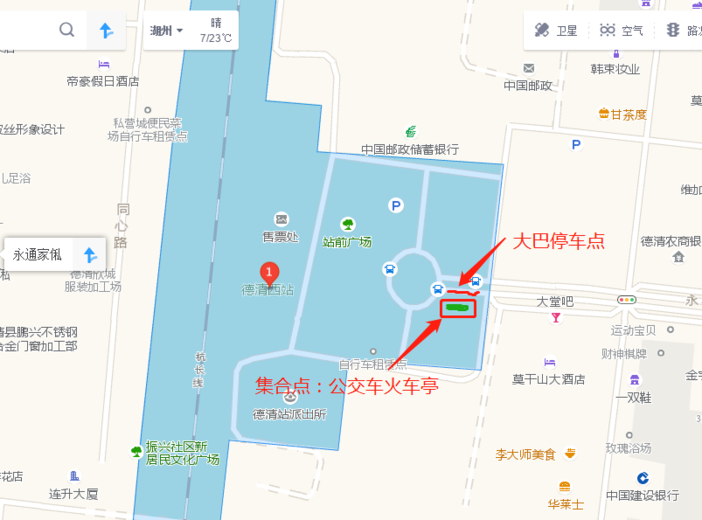Screen dimensions: 702x520
Task: Toggle the 路况 traffic layer
Action: [x=683, y=30]
